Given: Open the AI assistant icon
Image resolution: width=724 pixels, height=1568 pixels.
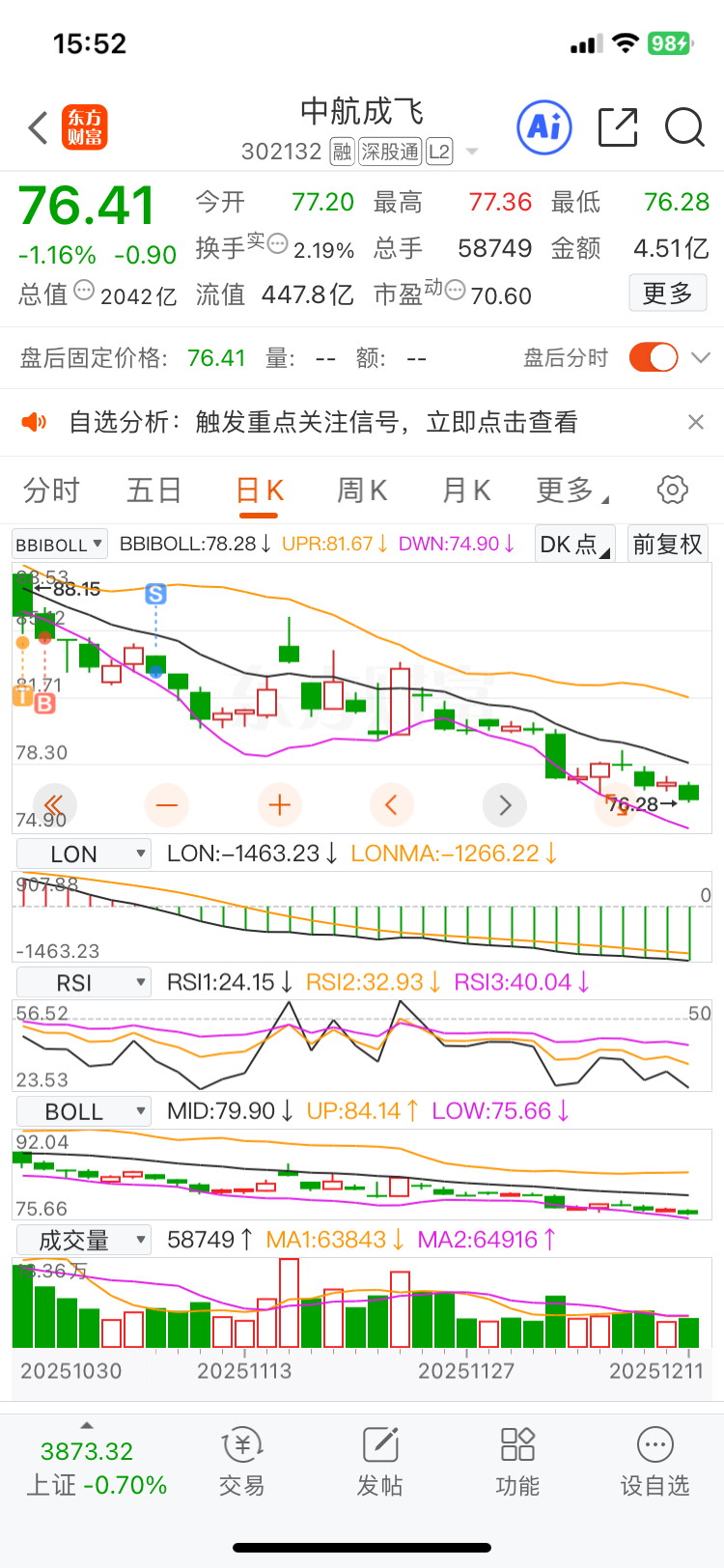Looking at the screenshot, I should tap(544, 127).
